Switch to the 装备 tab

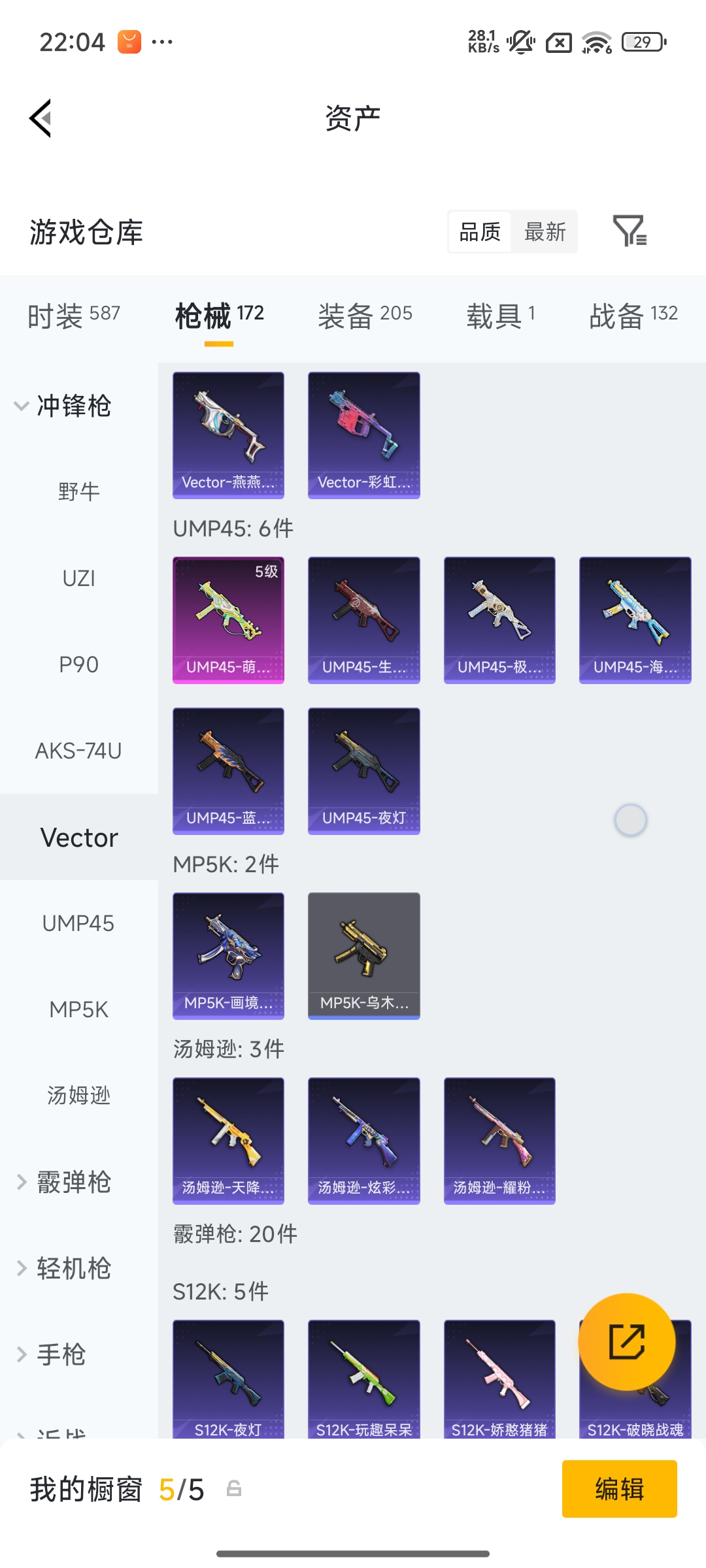tap(365, 316)
